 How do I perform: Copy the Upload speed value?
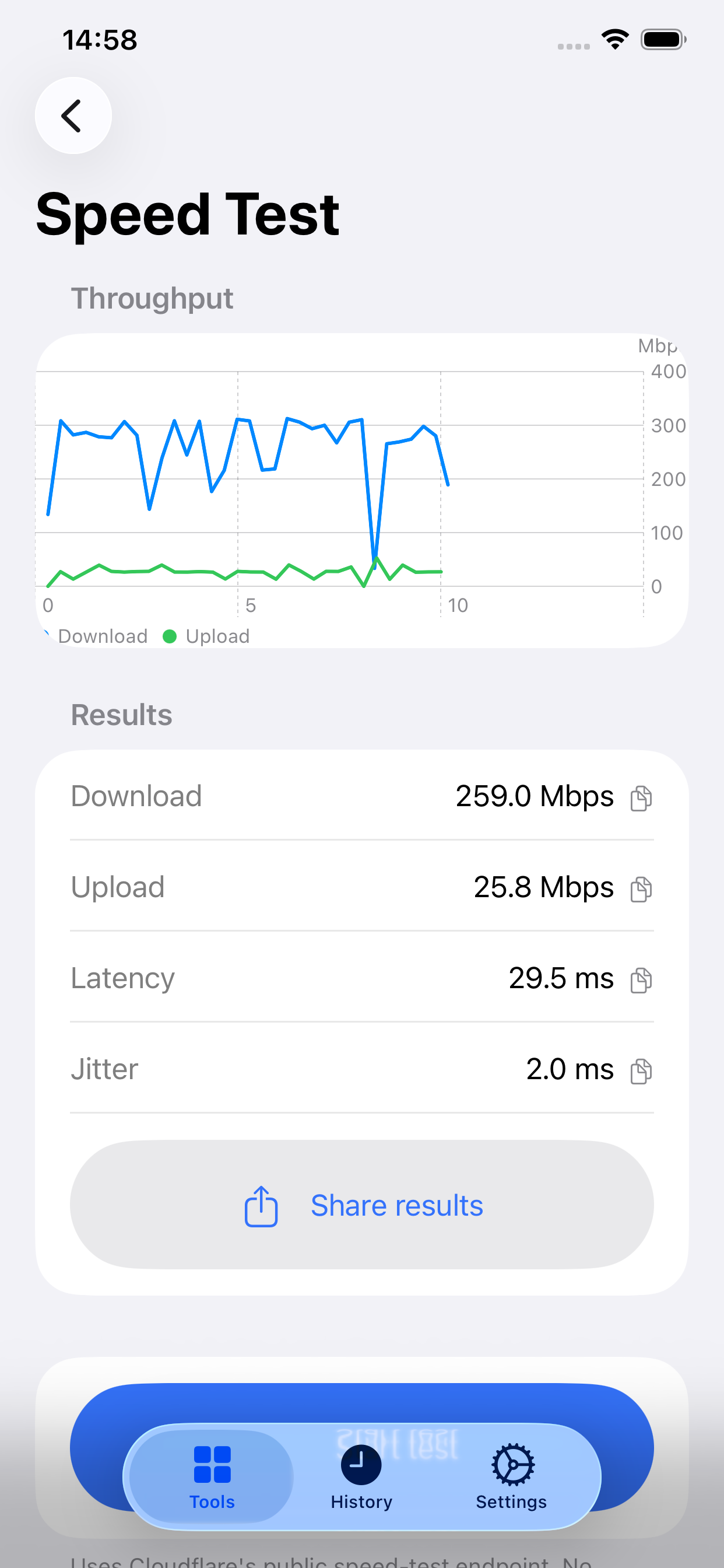point(641,888)
